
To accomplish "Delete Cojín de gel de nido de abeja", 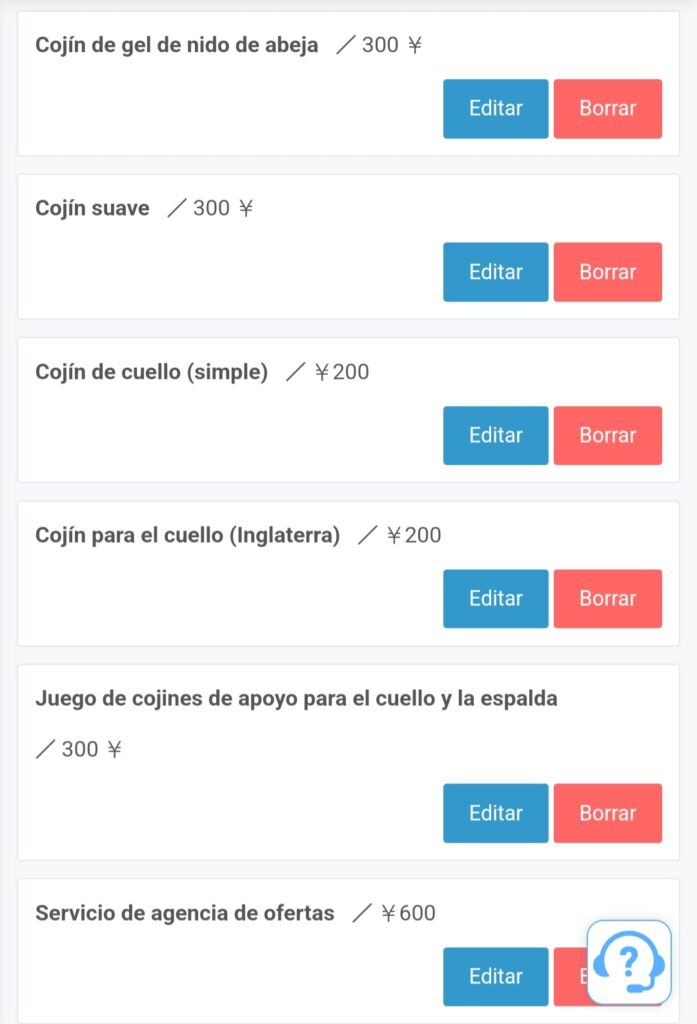I will pyautogui.click(x=607, y=108).
